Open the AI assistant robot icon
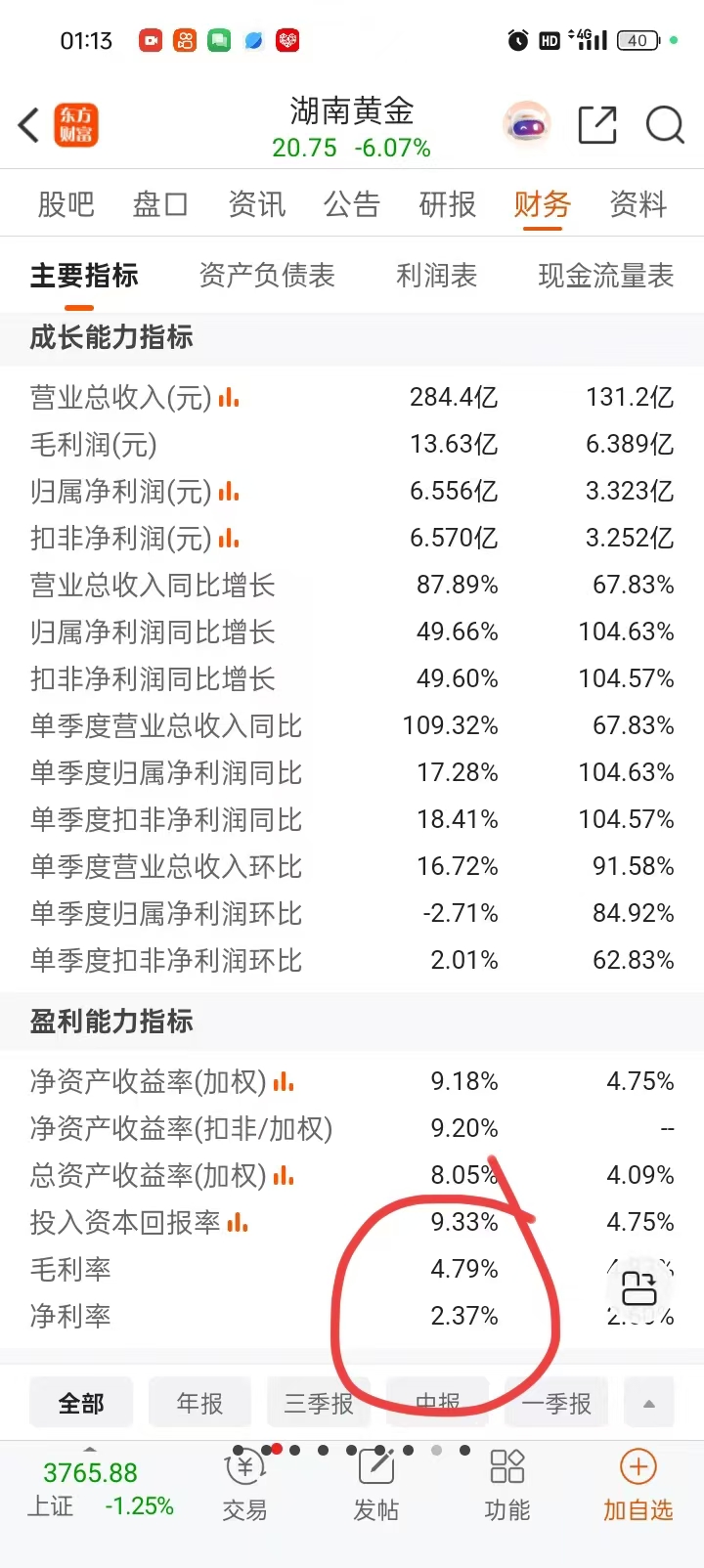704x1568 pixels. pyautogui.click(x=528, y=125)
